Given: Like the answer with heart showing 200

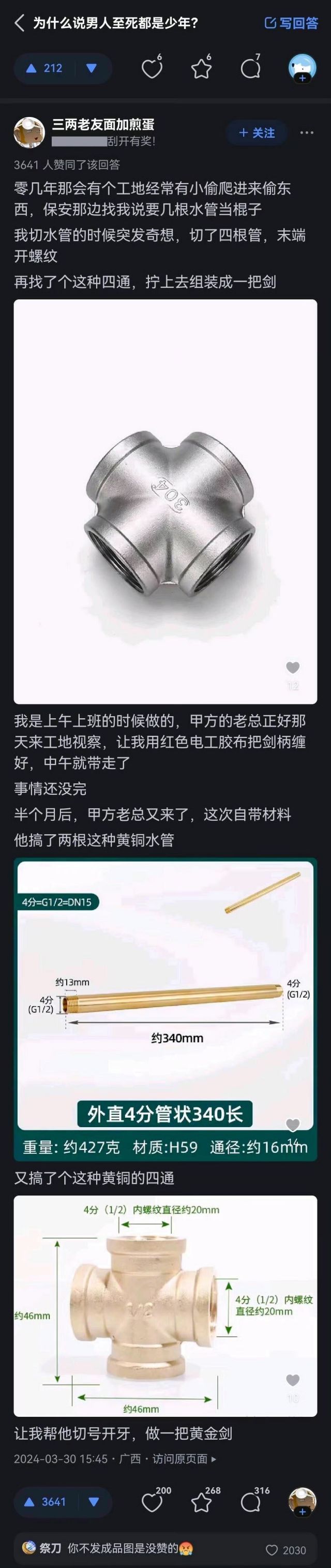Looking at the screenshot, I should (x=152, y=1502).
